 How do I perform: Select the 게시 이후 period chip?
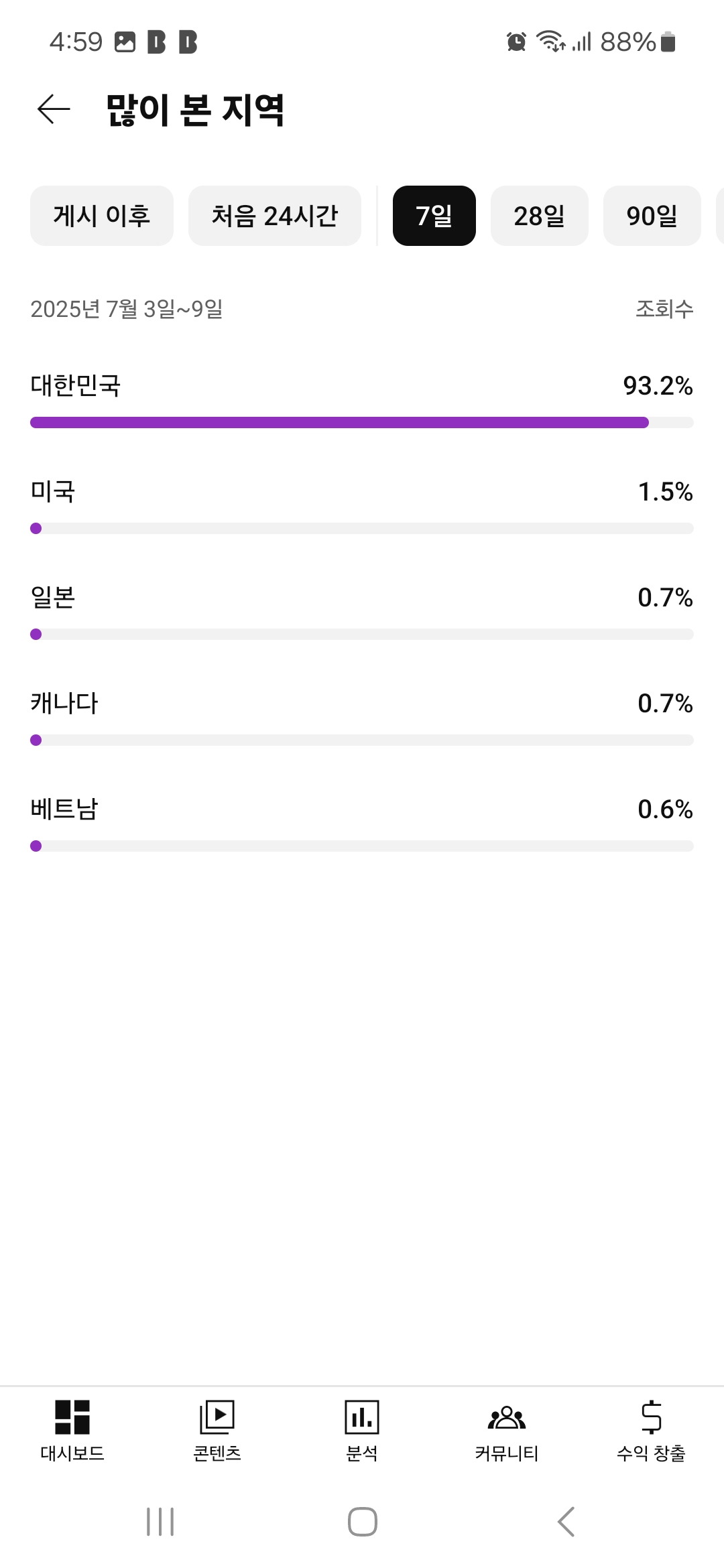click(102, 216)
